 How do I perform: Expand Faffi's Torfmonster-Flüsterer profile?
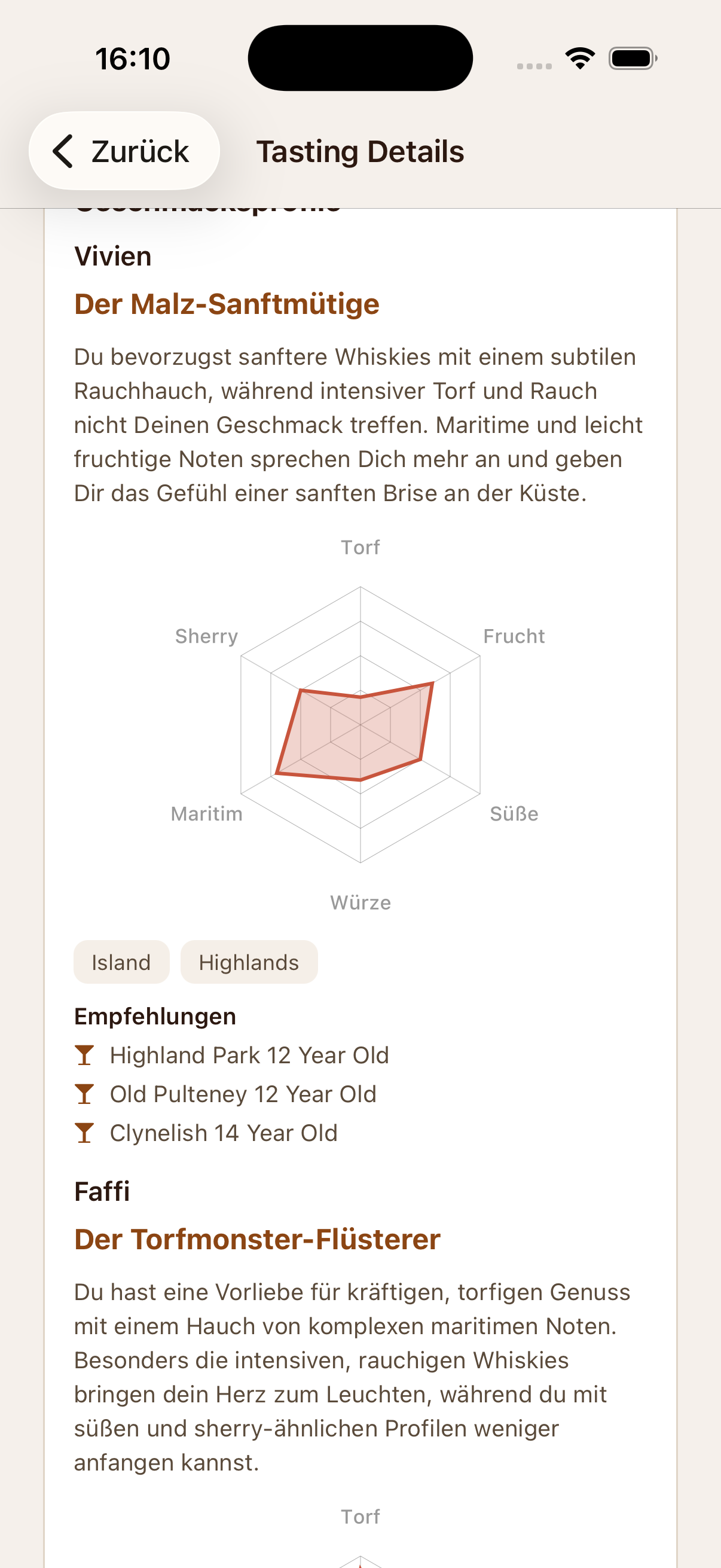256,1240
